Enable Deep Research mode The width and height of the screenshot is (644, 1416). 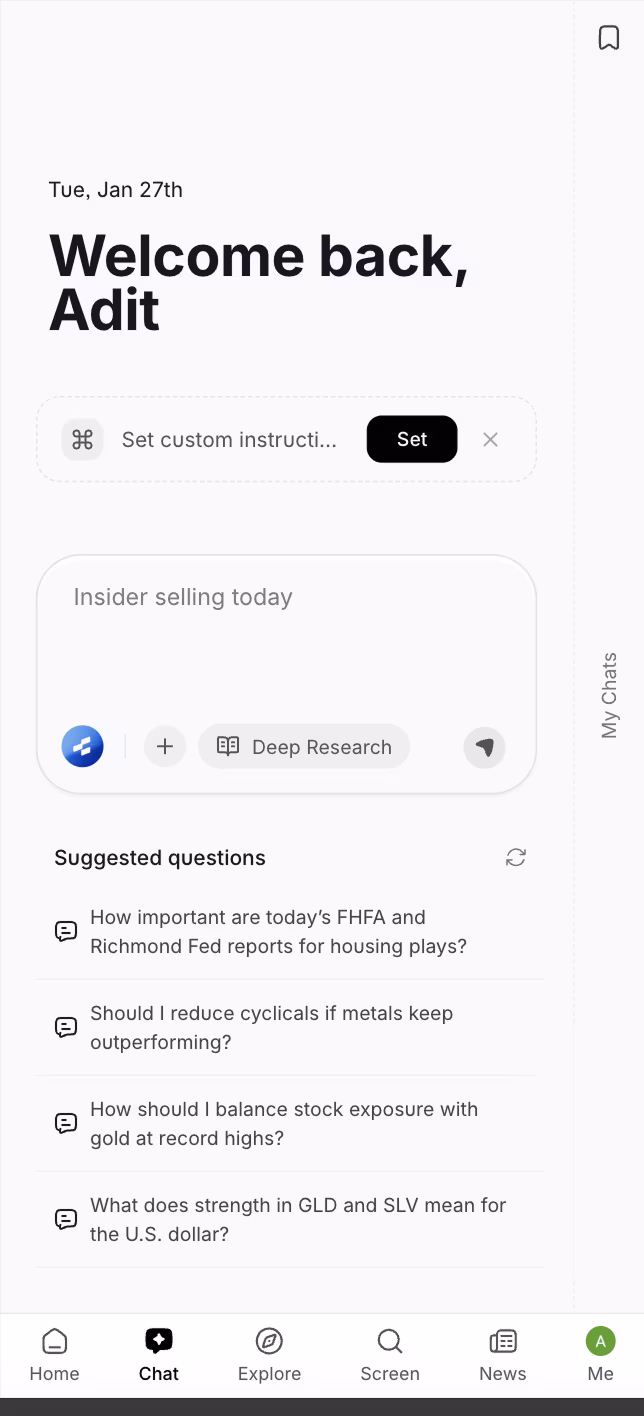tap(304, 746)
